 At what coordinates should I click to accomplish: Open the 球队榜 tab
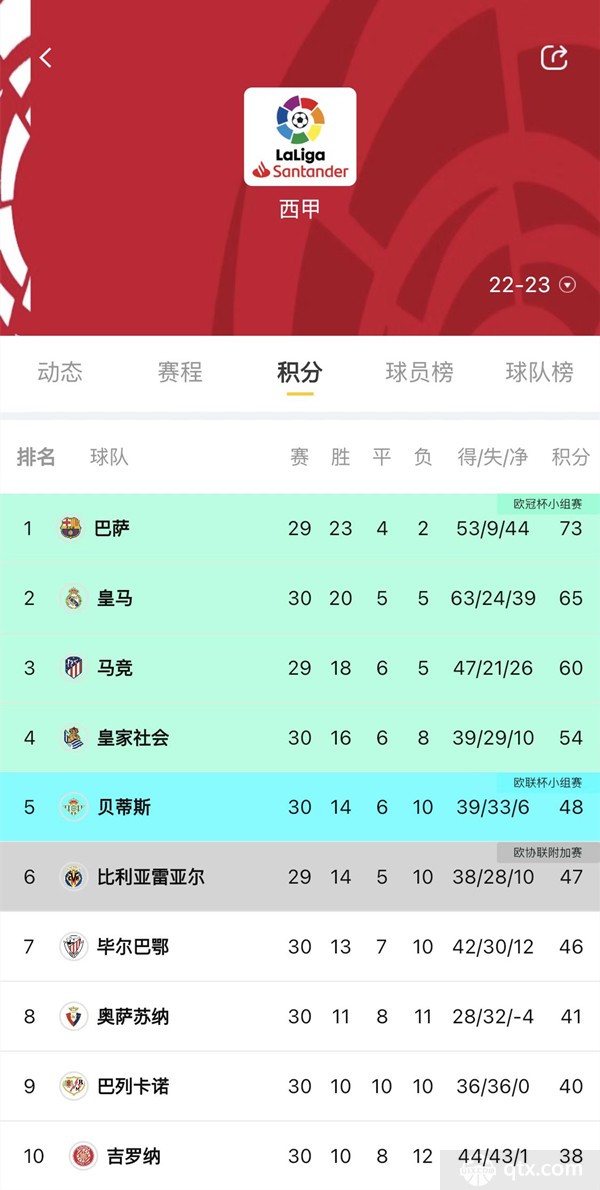tap(539, 372)
